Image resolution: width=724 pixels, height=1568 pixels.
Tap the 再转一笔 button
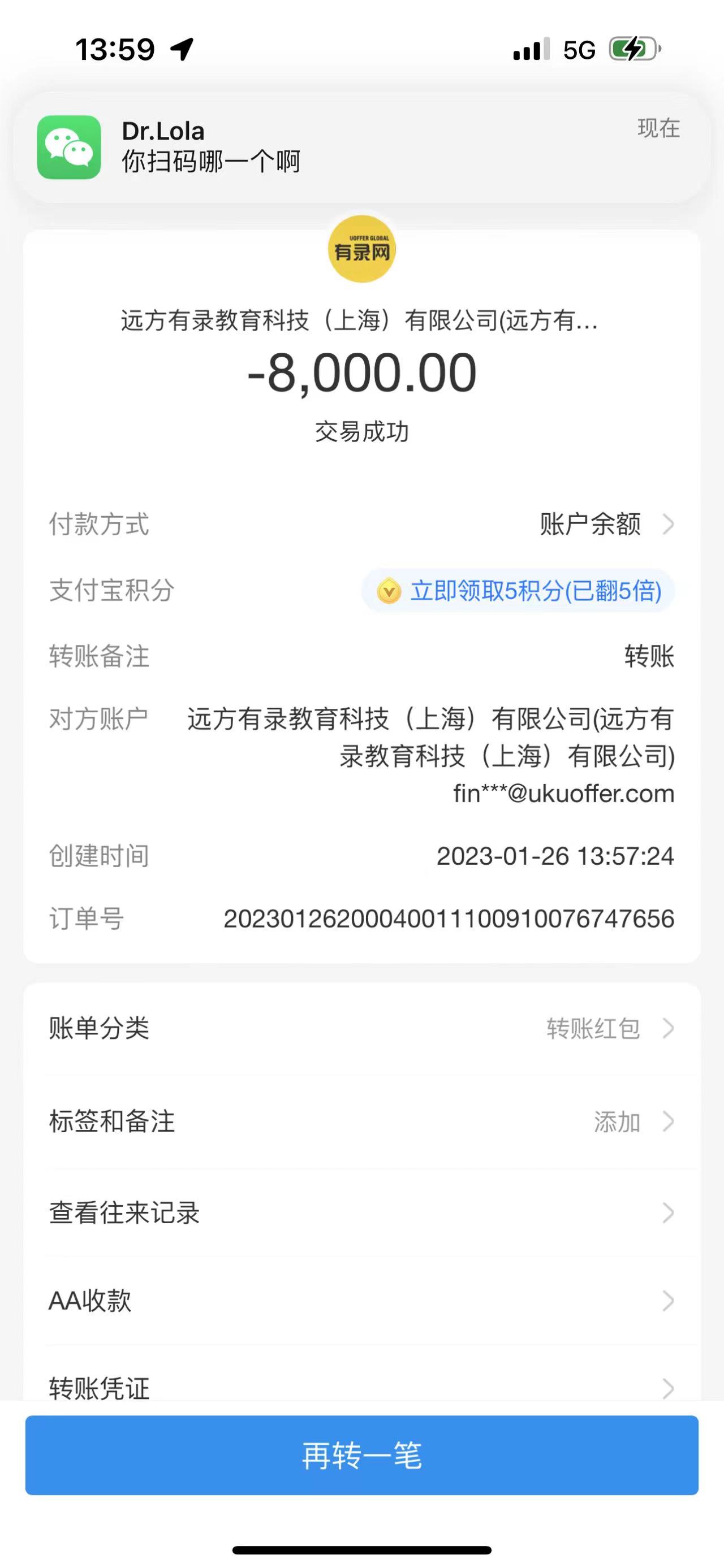point(361,1455)
